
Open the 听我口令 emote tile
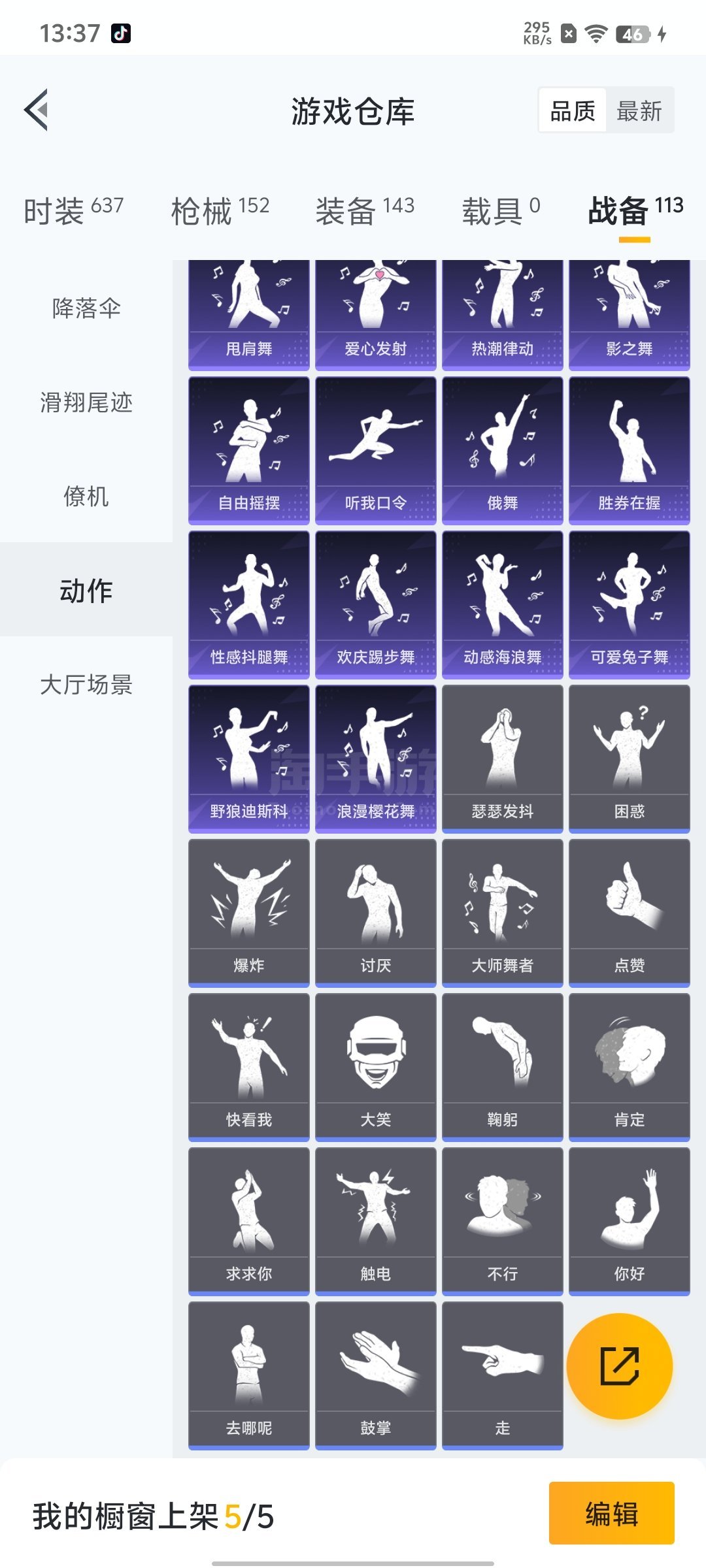click(x=375, y=449)
